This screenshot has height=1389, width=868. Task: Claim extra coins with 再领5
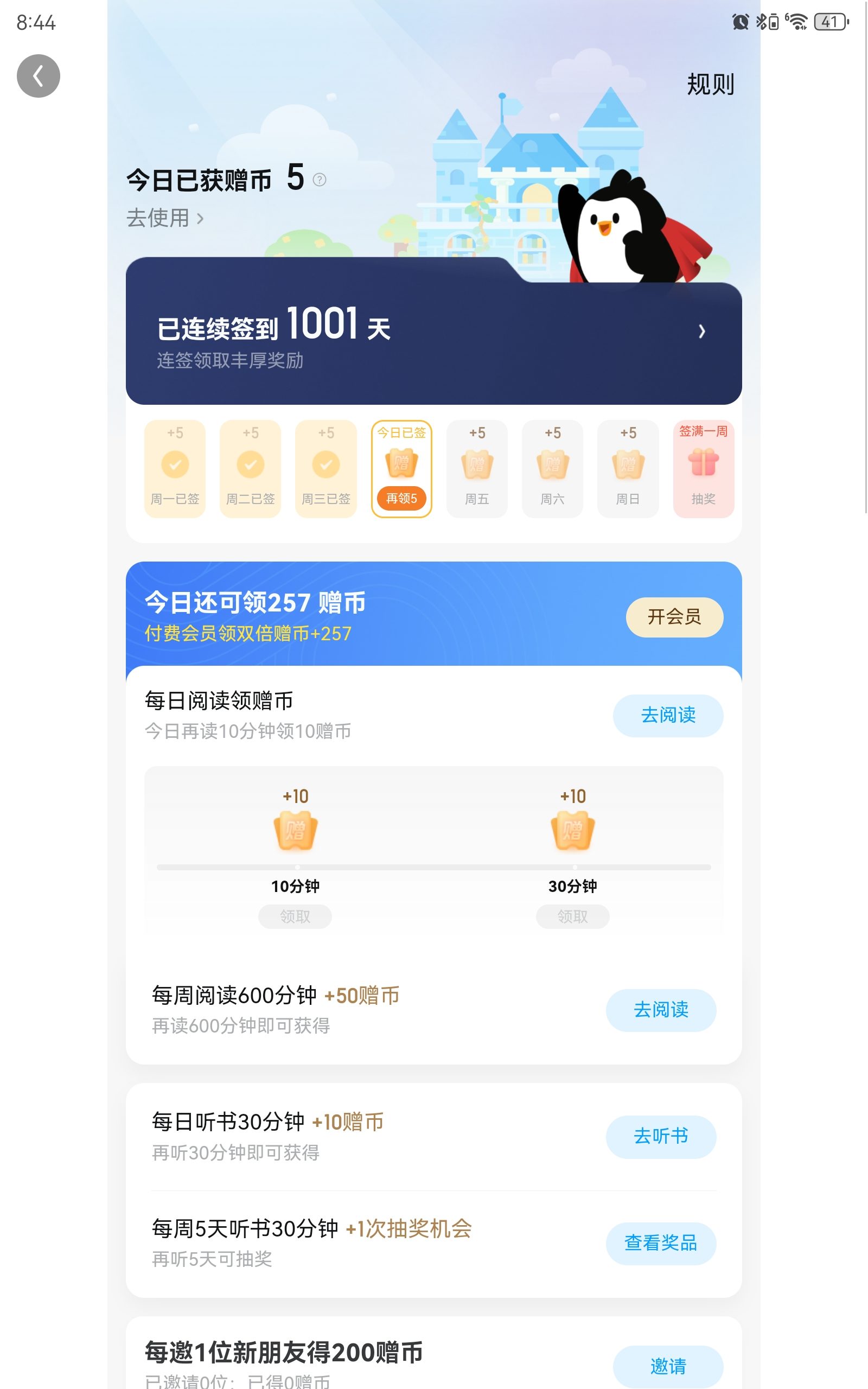(x=401, y=498)
